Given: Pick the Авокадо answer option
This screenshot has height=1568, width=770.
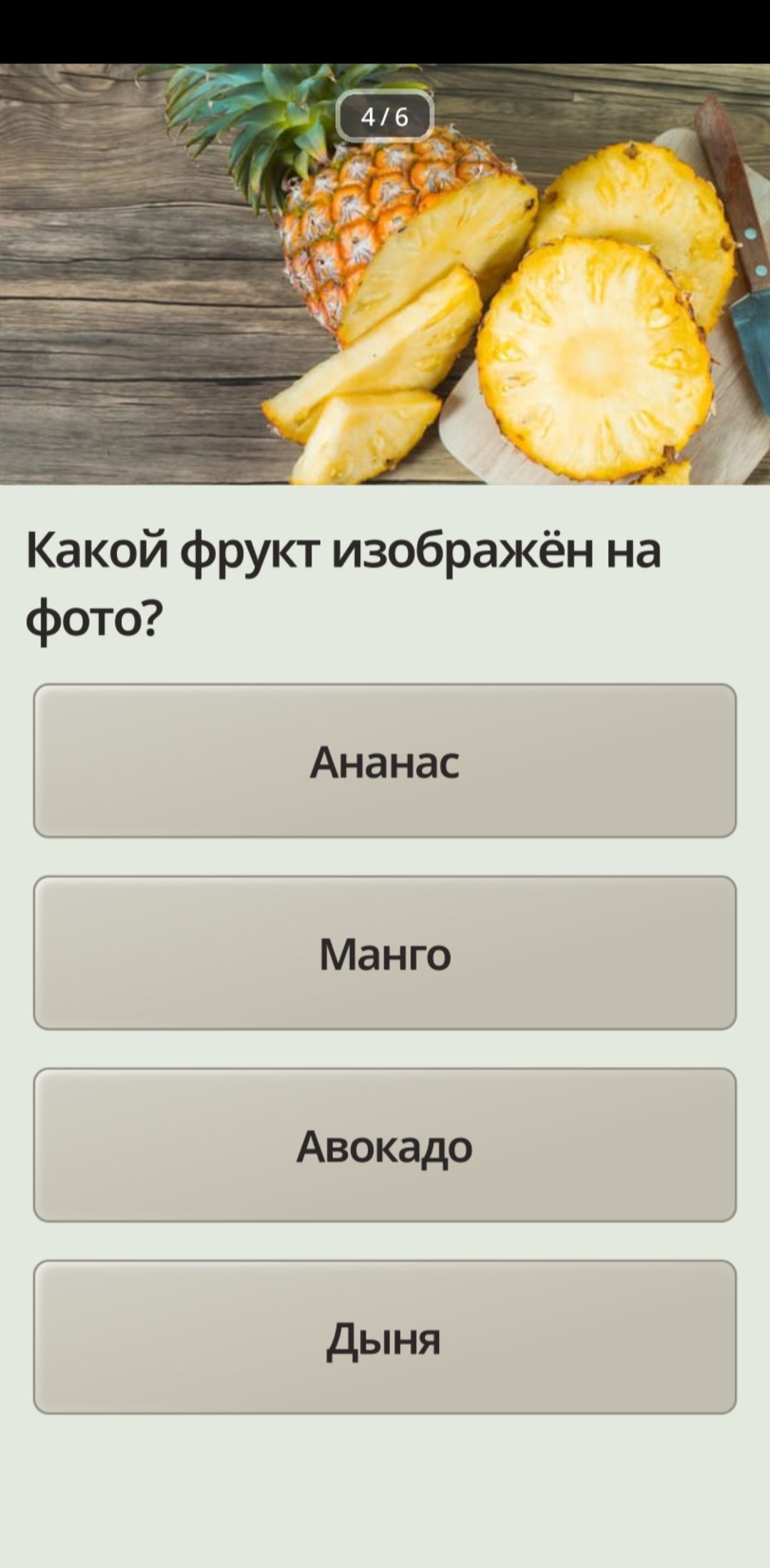Looking at the screenshot, I should [x=385, y=1145].
